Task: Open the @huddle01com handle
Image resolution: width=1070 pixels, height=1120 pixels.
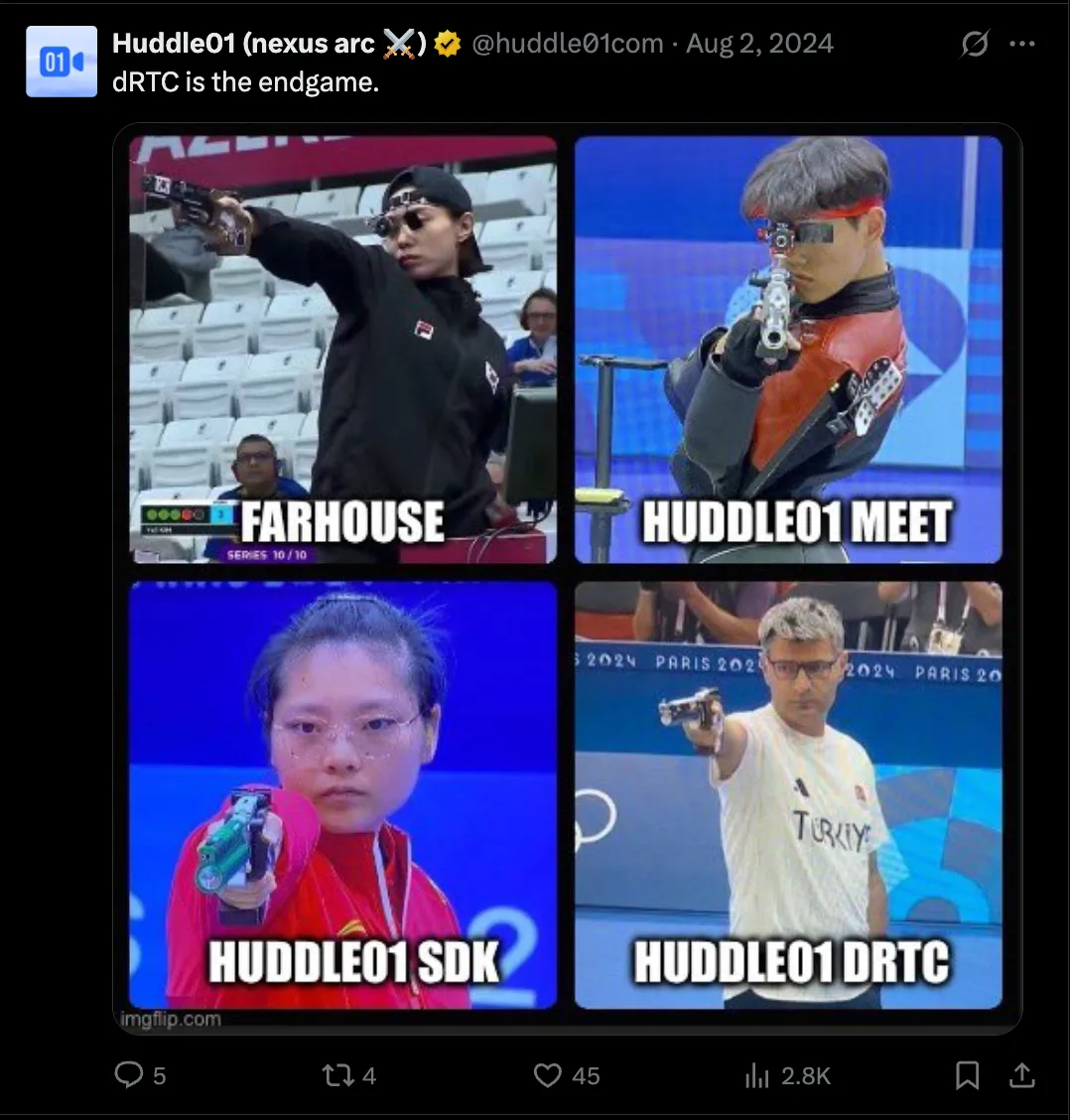Action: tap(566, 44)
